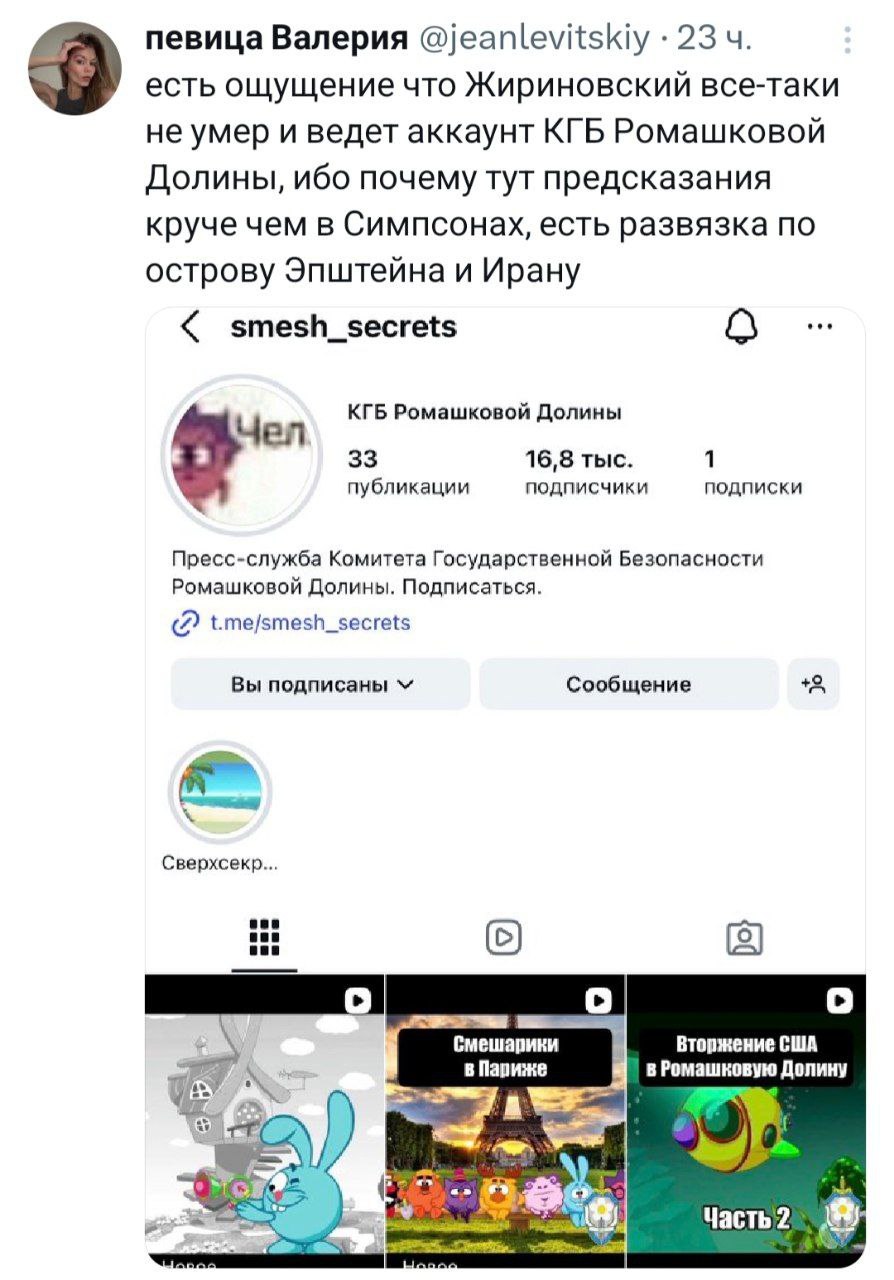Screen dimensions: 894x1280
Task: Tap the певица Валерия author name
Action: point(277,38)
